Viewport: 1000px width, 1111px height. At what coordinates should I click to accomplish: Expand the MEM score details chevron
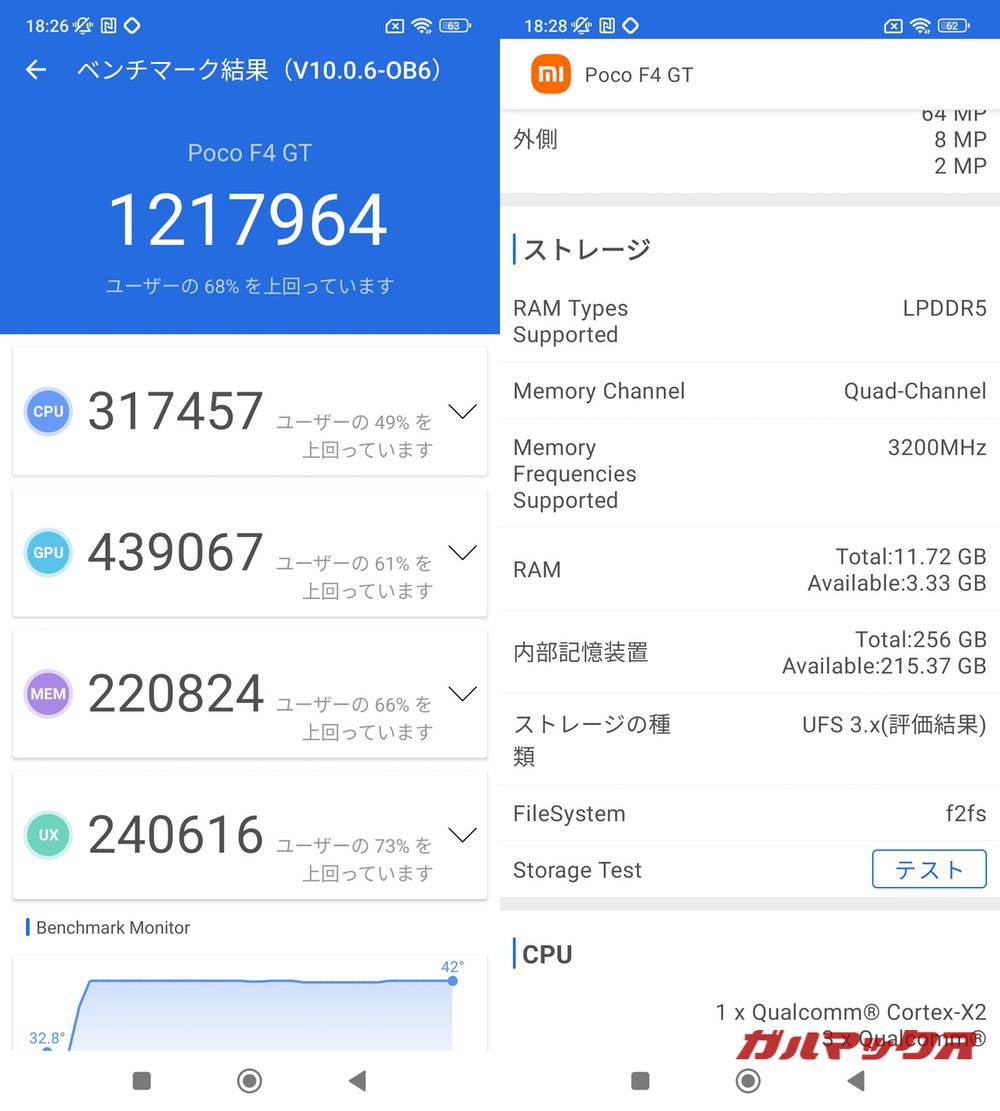click(x=462, y=694)
